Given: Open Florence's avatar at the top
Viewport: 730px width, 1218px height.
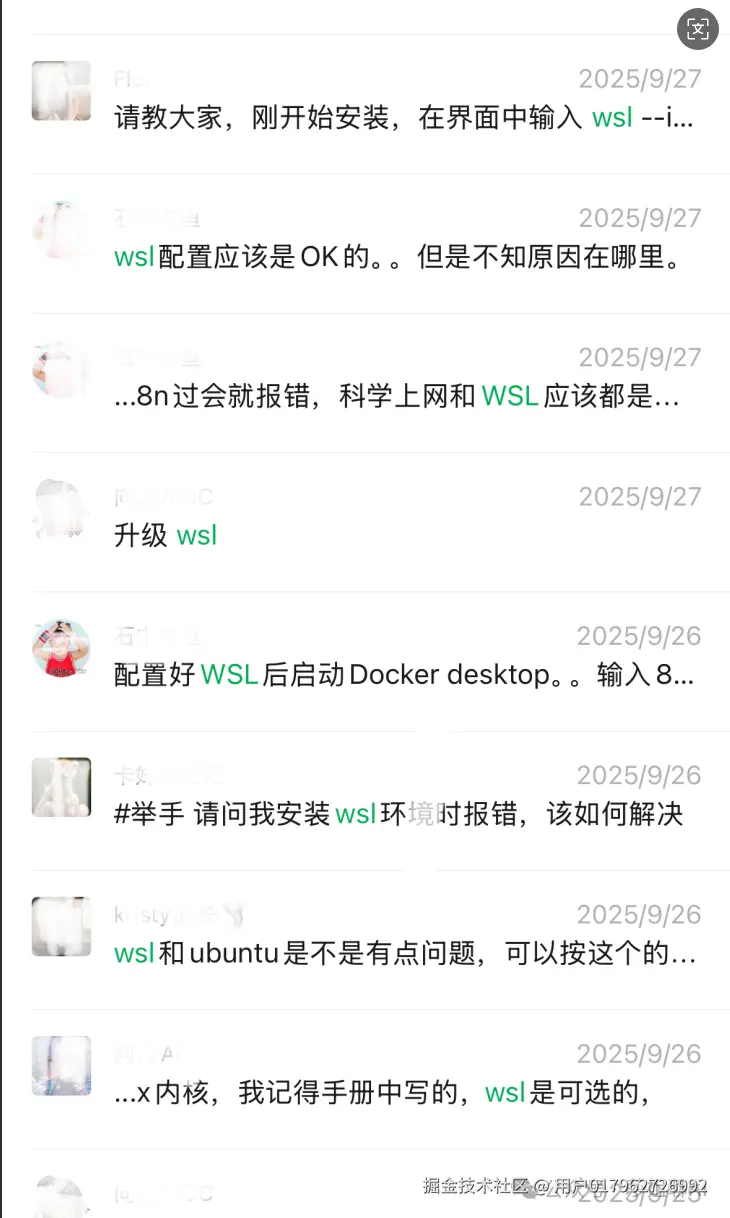Looking at the screenshot, I should (x=61, y=90).
